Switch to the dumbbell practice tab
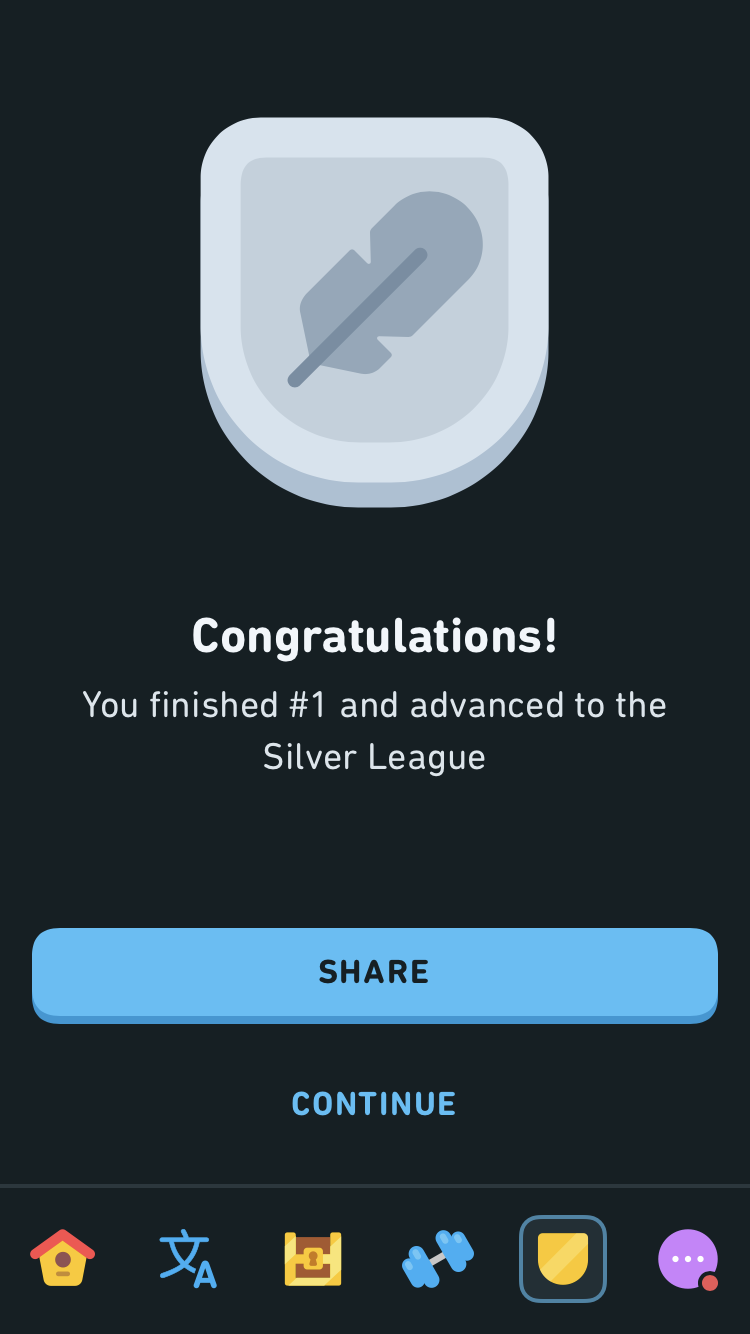 click(x=438, y=1258)
